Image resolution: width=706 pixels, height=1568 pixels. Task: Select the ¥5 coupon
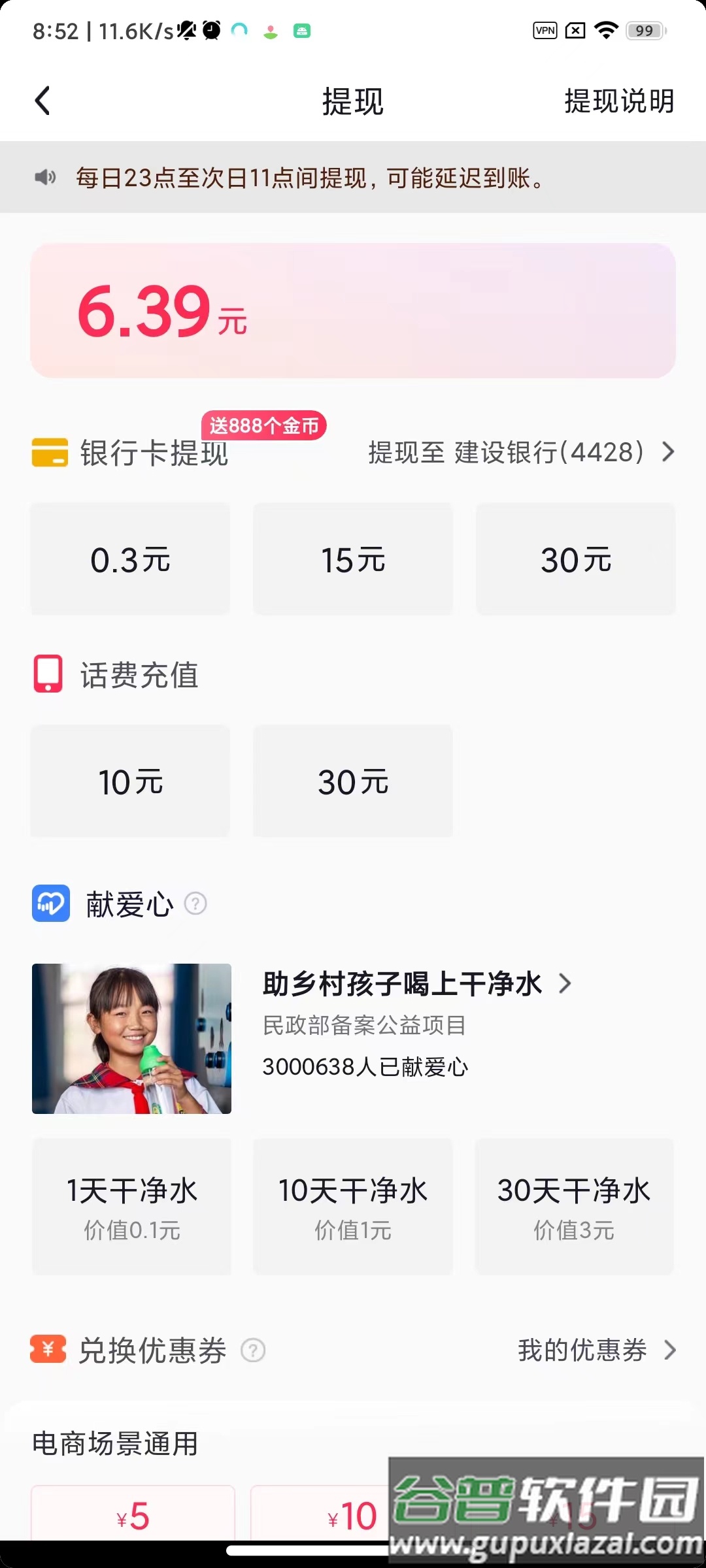pos(133,1516)
